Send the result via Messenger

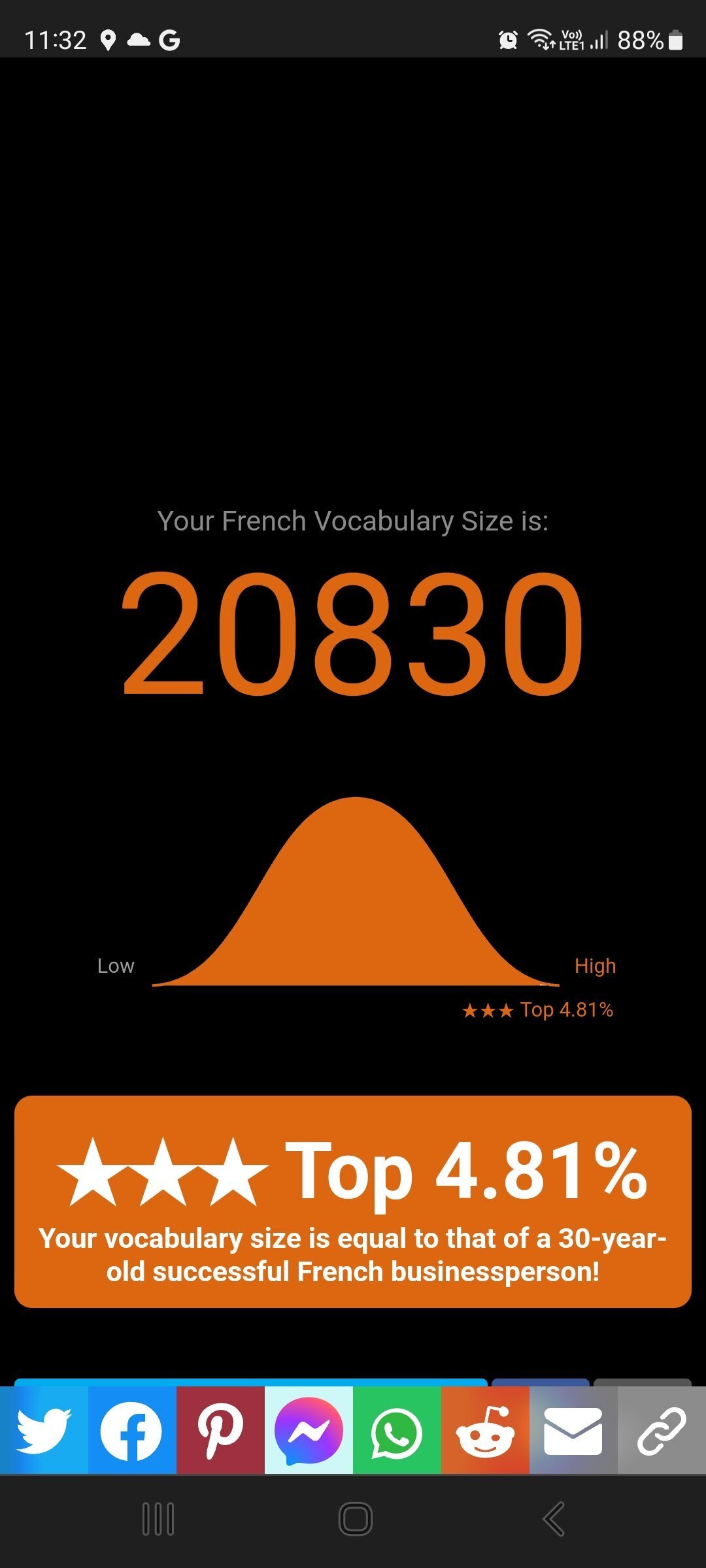pos(309,1431)
